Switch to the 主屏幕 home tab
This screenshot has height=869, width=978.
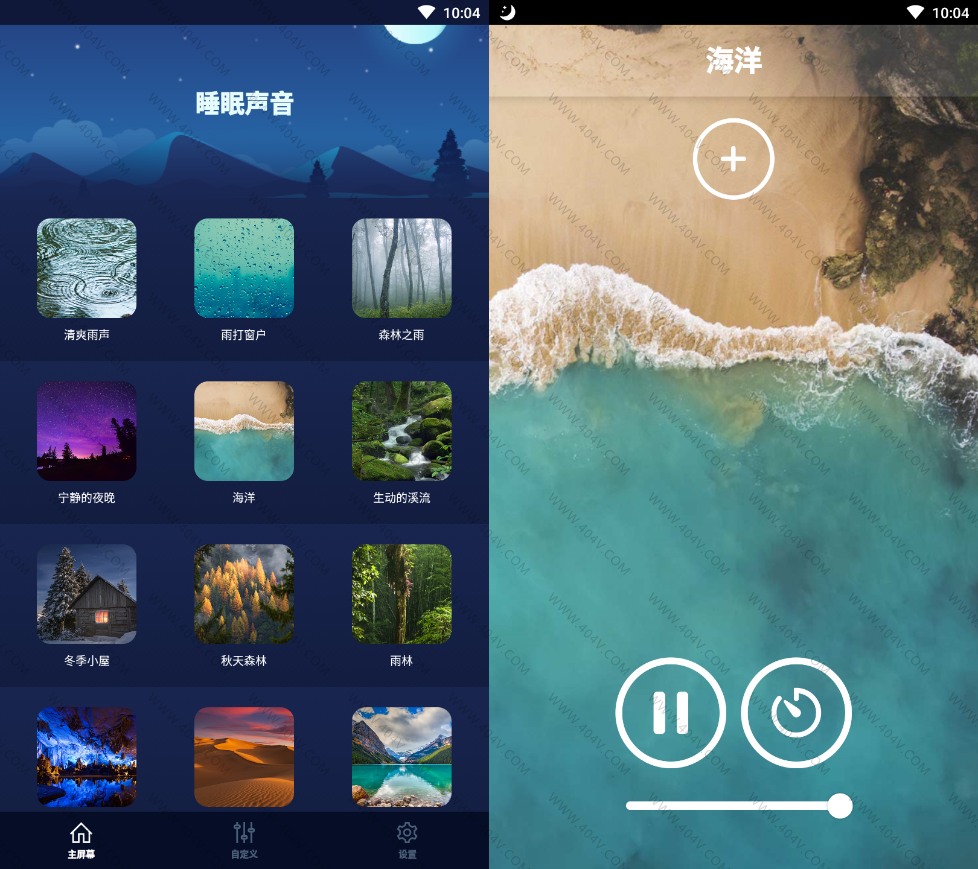point(81,840)
